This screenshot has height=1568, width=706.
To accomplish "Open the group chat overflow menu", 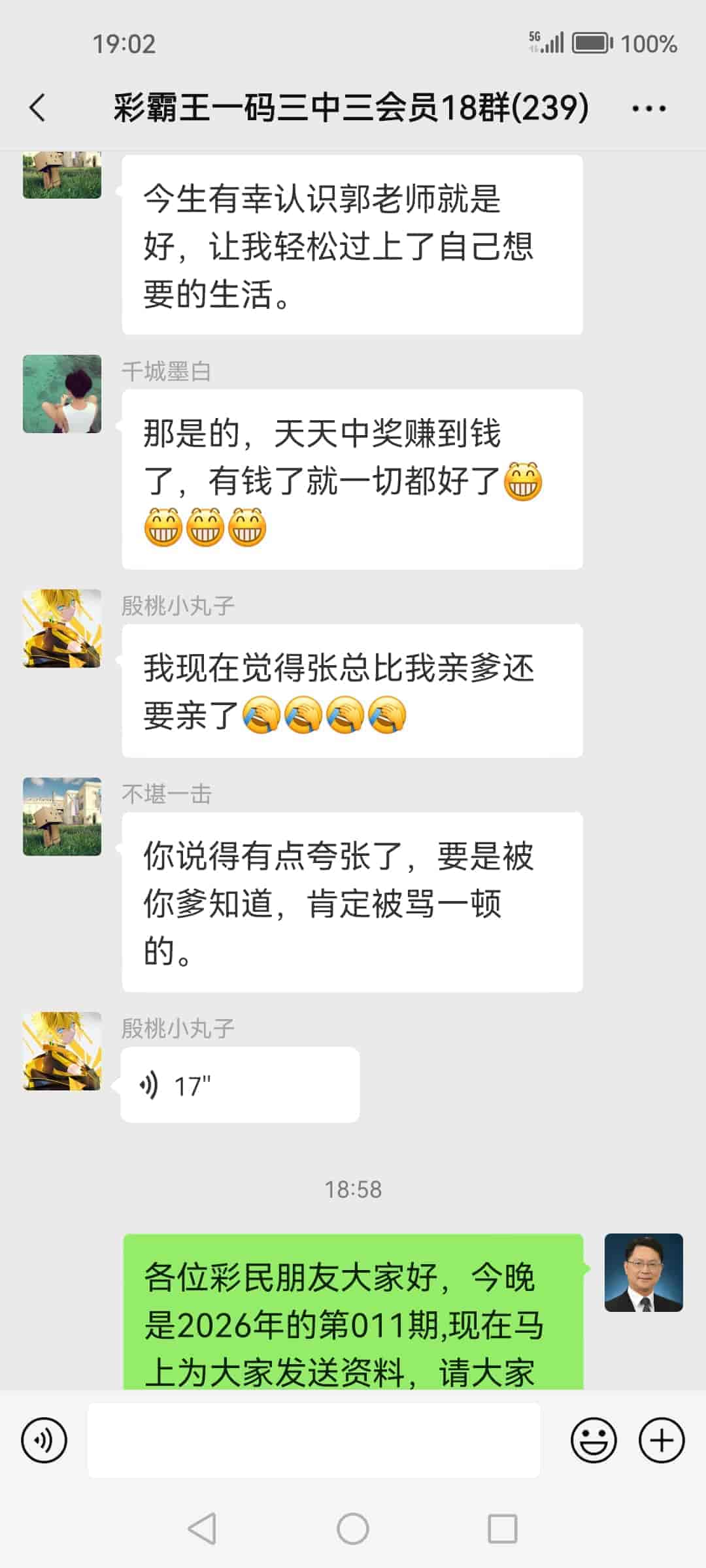I will tap(648, 108).
